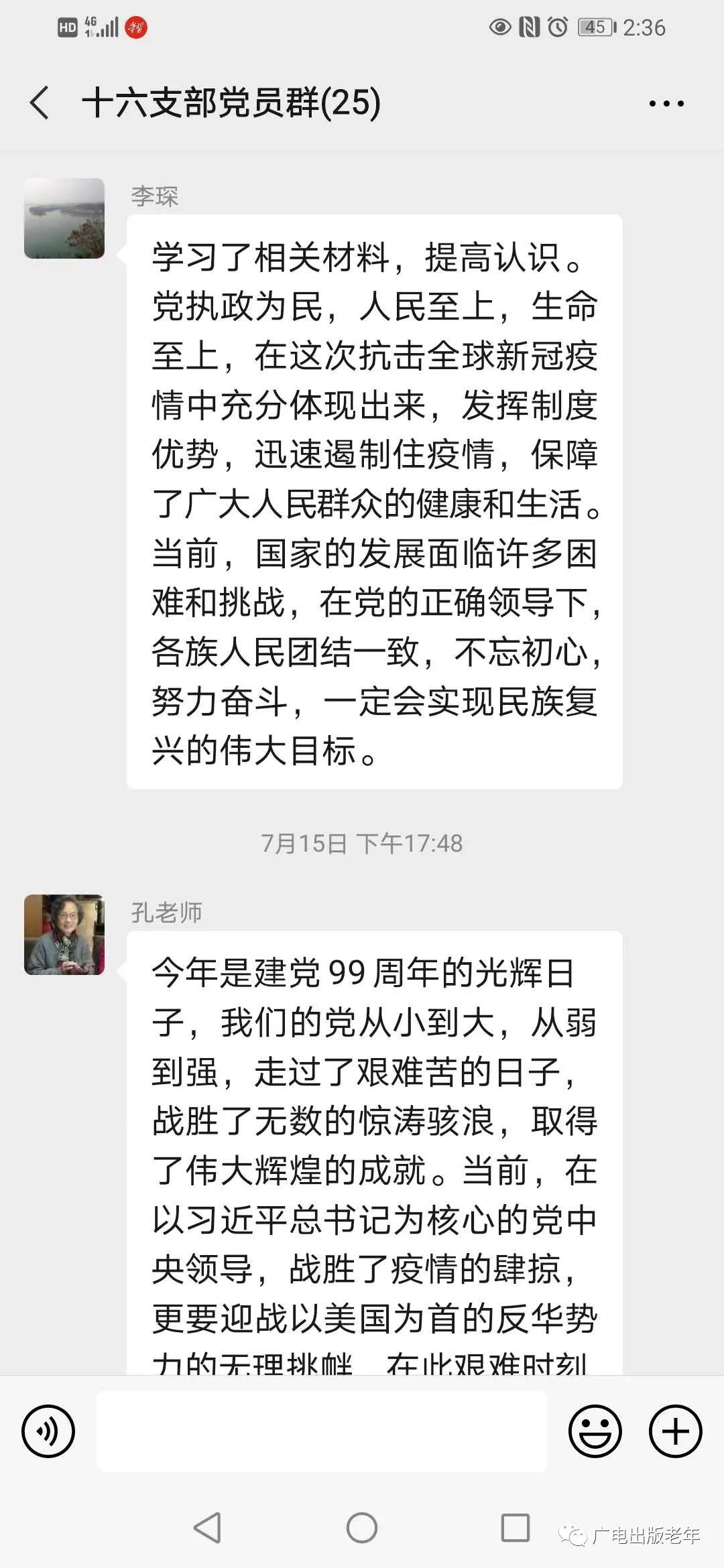Open 孔老师's profile avatar
The image size is (724, 1568).
coord(64,935)
